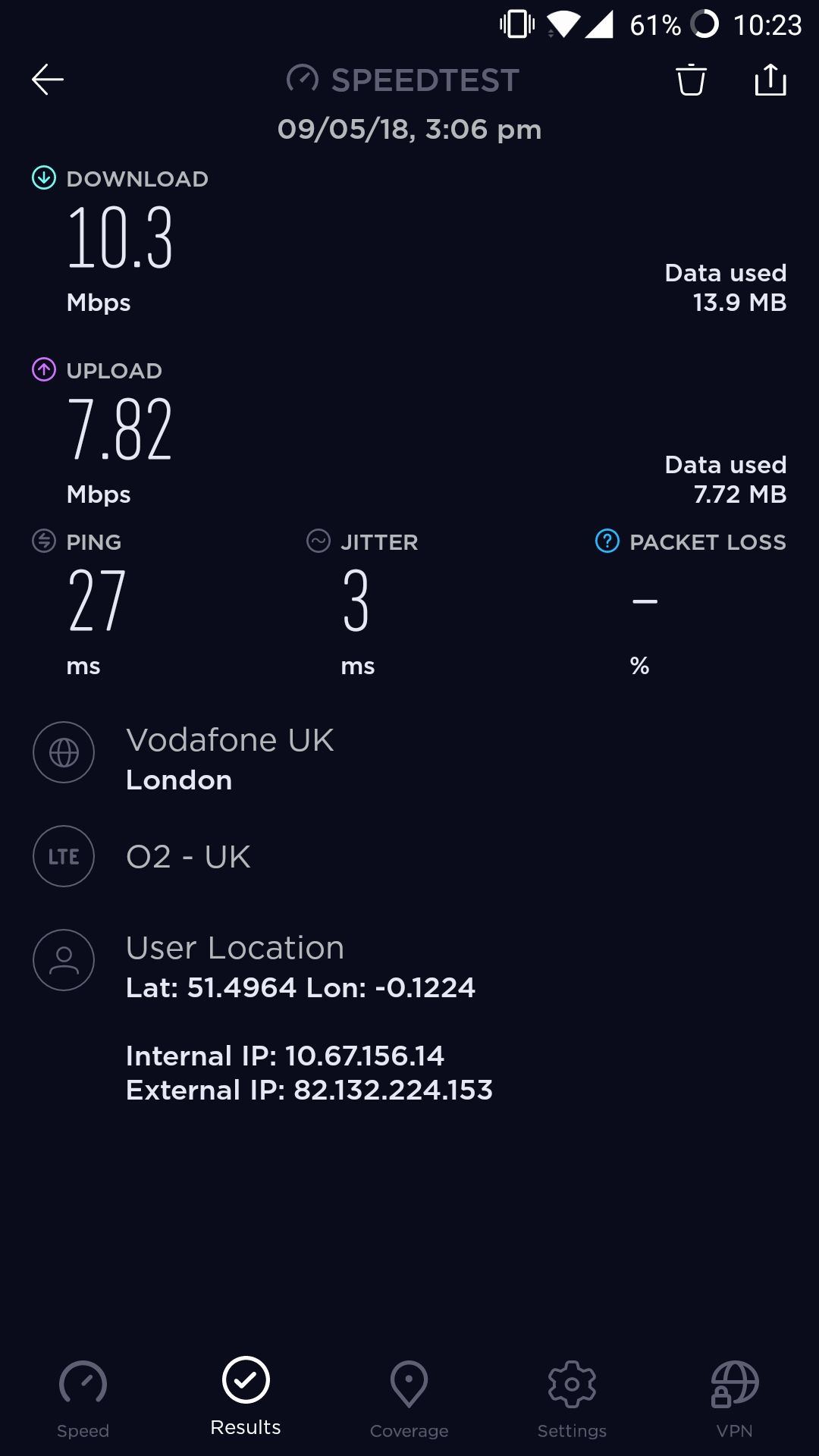Tap the result date and time header
This screenshot has height=1456, width=819.
(409, 129)
